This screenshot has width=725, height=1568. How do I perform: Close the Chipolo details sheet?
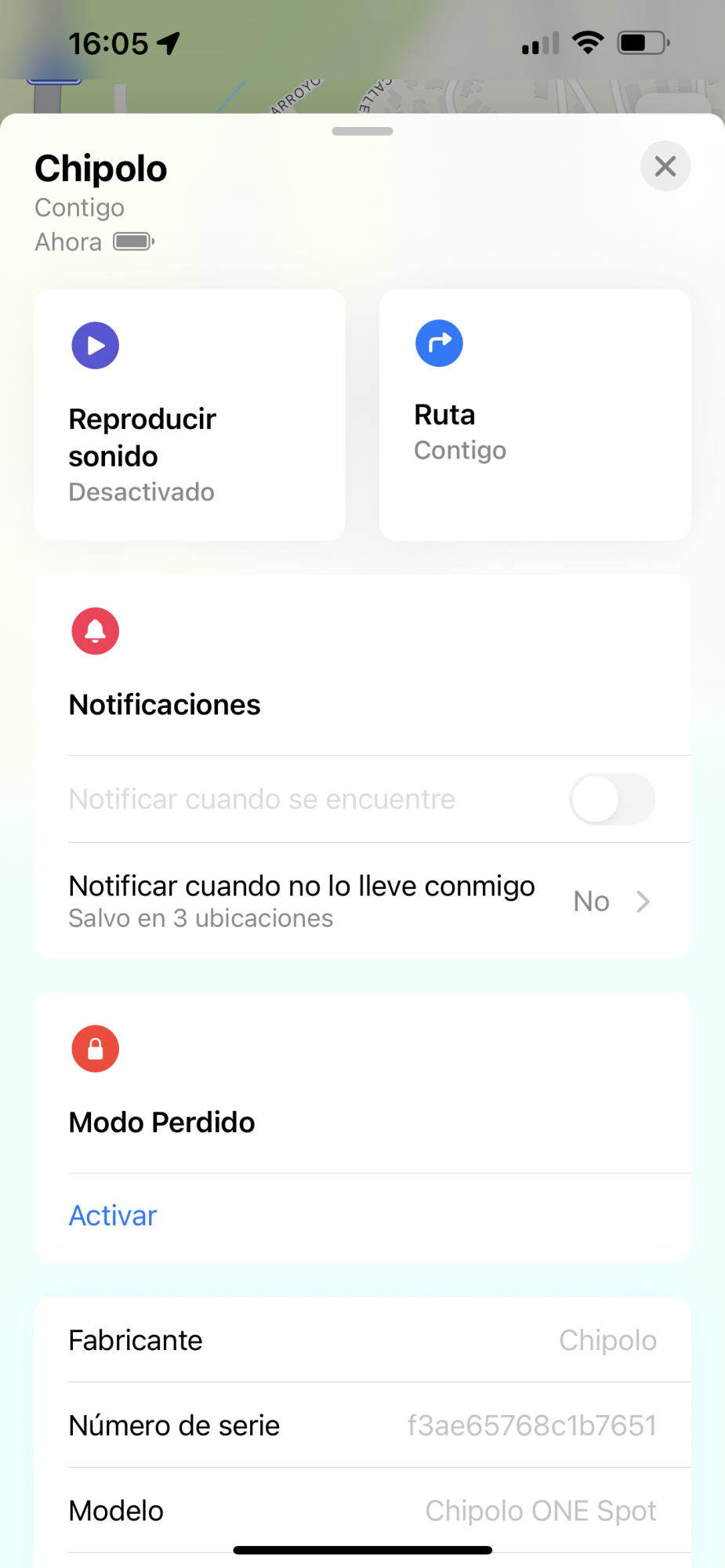(665, 166)
